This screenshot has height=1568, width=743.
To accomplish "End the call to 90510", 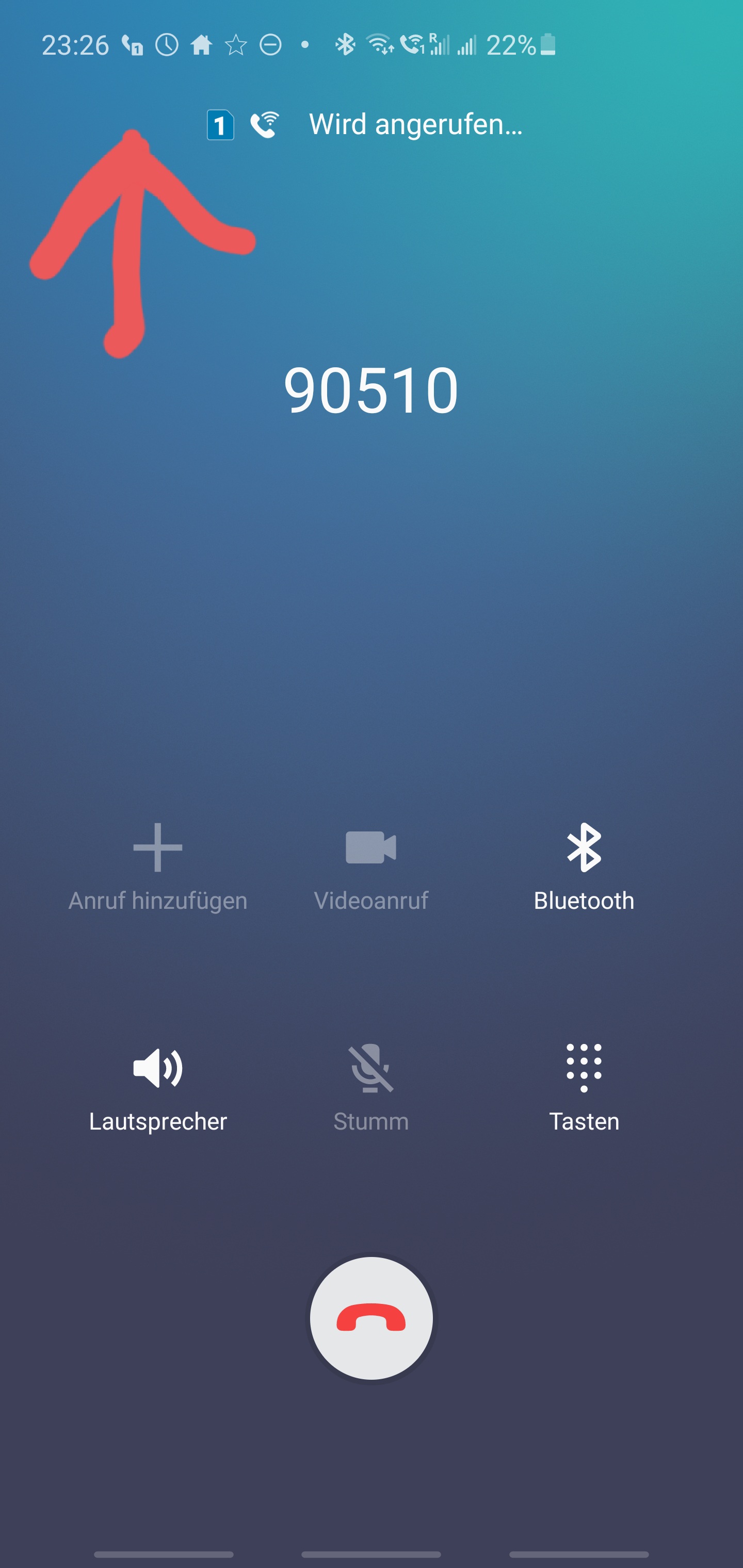I will pyautogui.click(x=371, y=1318).
